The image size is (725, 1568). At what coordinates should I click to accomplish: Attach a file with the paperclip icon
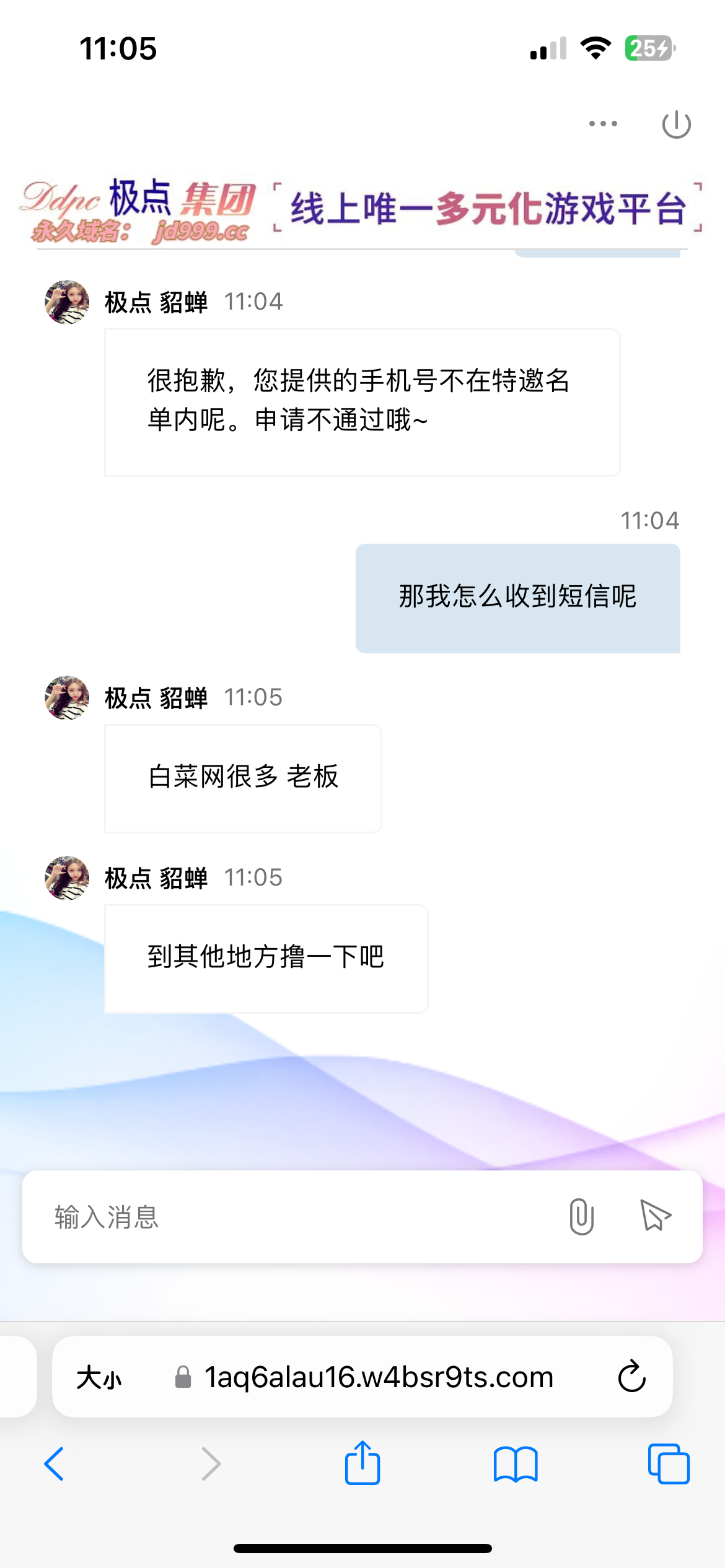click(x=581, y=1217)
